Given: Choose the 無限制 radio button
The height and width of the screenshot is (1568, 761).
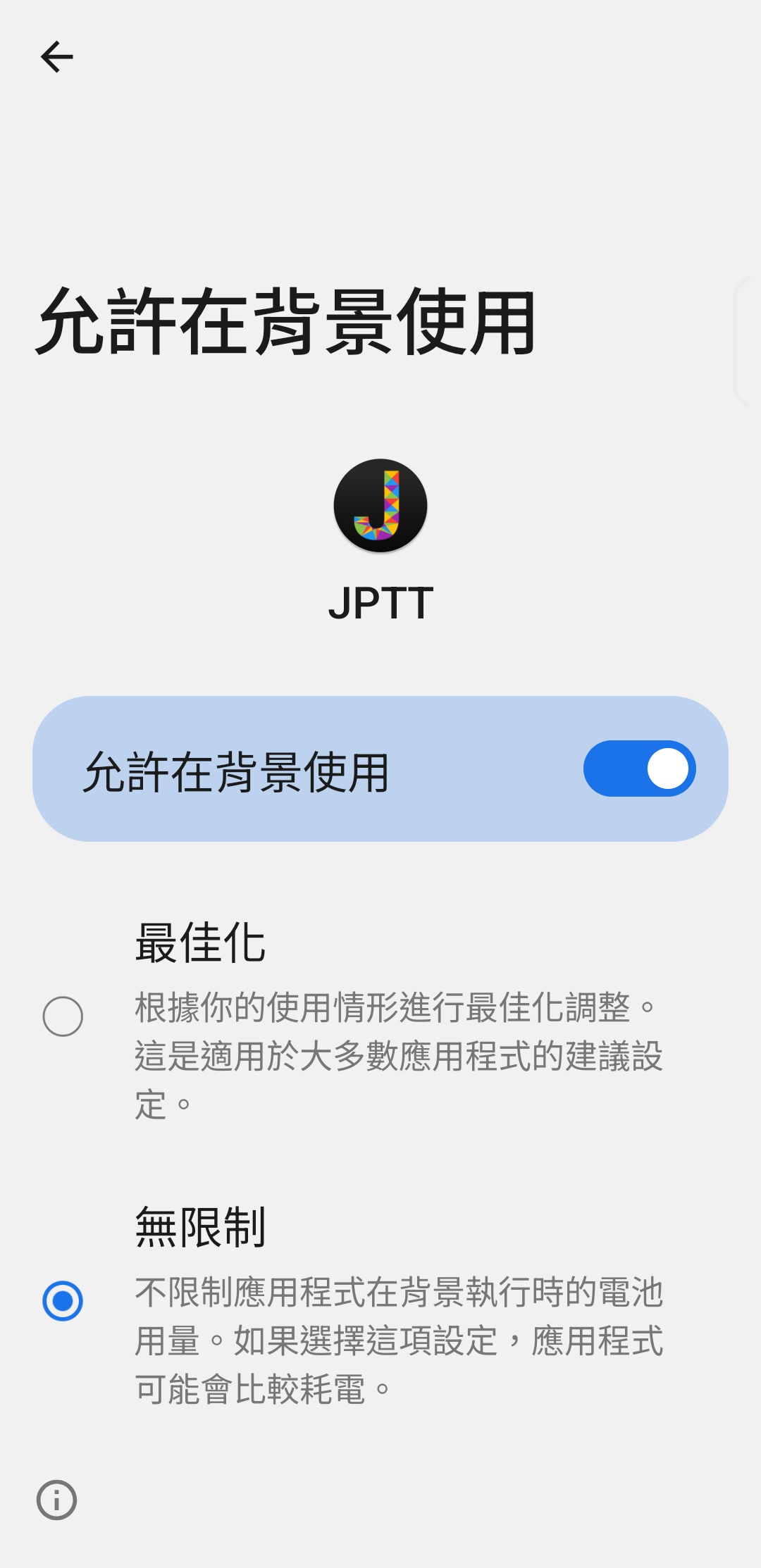Looking at the screenshot, I should (x=63, y=1300).
